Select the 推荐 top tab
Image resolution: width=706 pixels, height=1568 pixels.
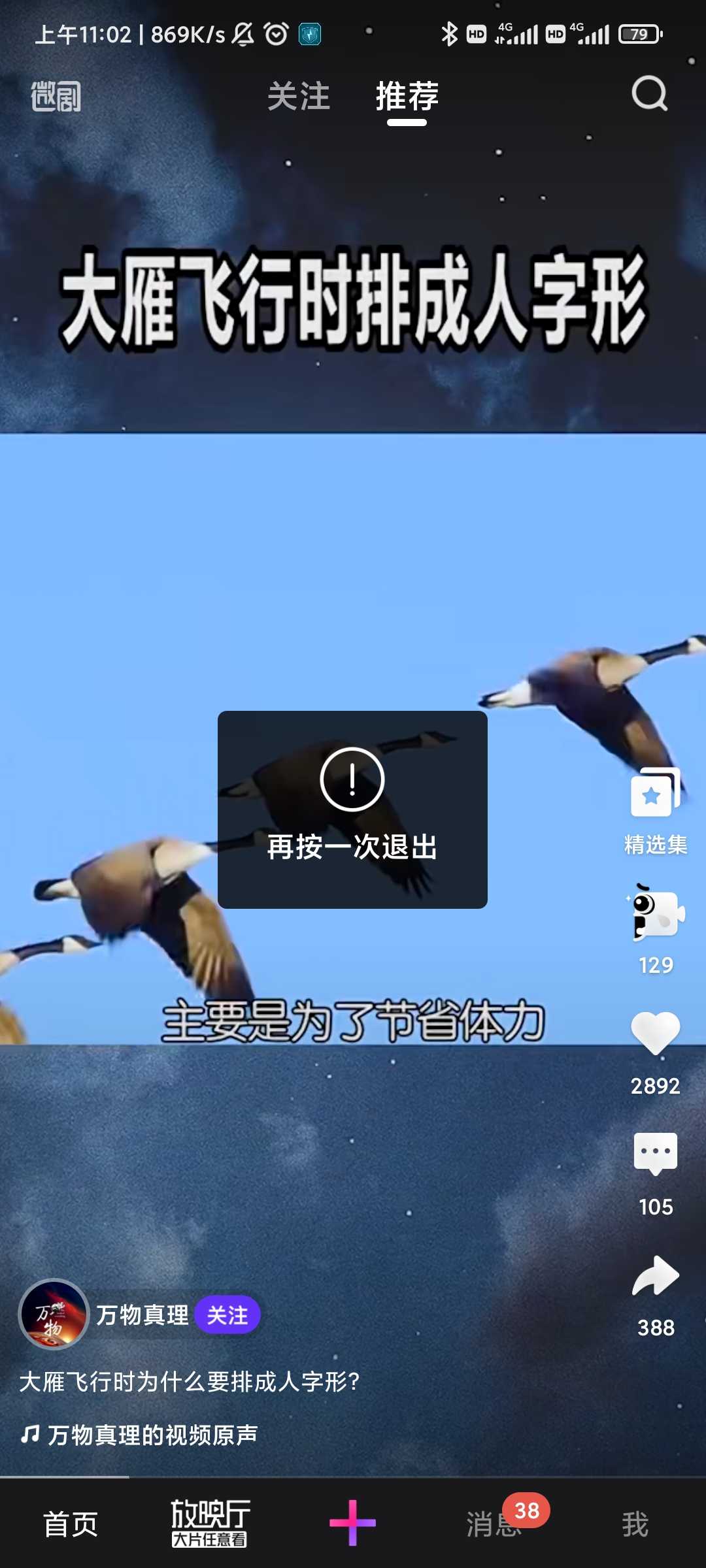407,97
